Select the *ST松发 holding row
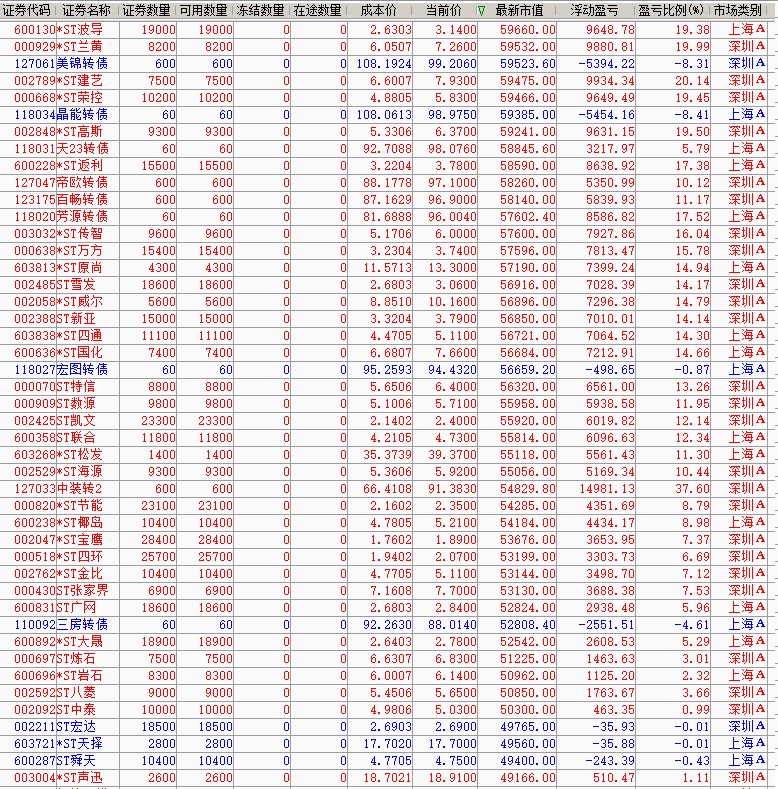The width and height of the screenshot is (778, 789). [x=383, y=455]
